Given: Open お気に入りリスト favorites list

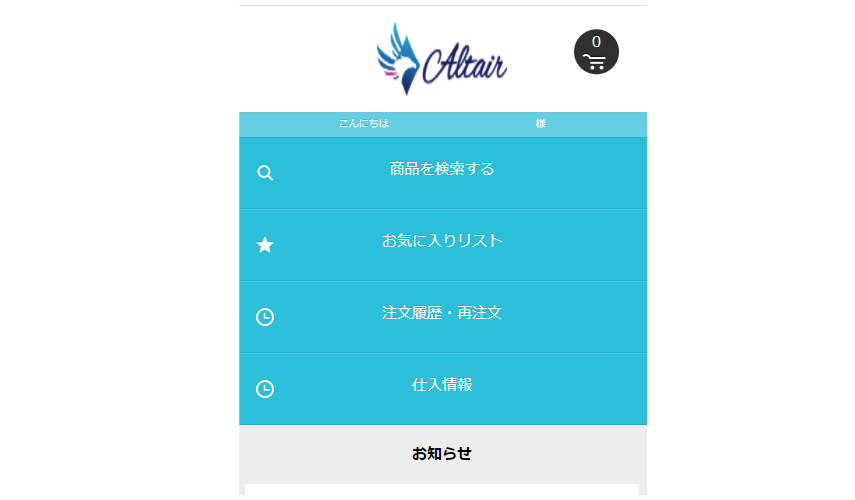Looking at the screenshot, I should [442, 242].
